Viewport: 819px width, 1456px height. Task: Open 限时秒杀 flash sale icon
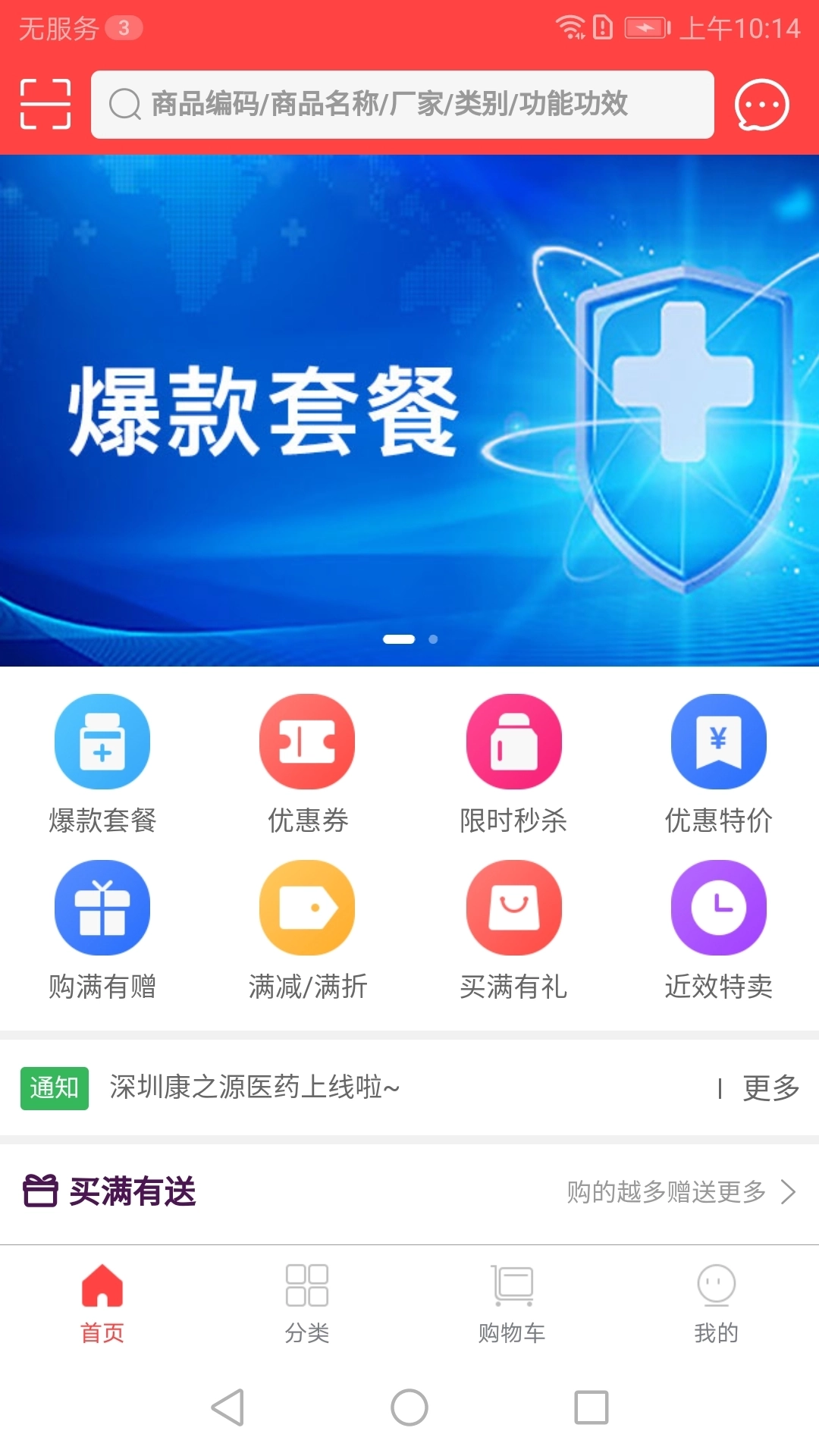pyautogui.click(x=513, y=742)
